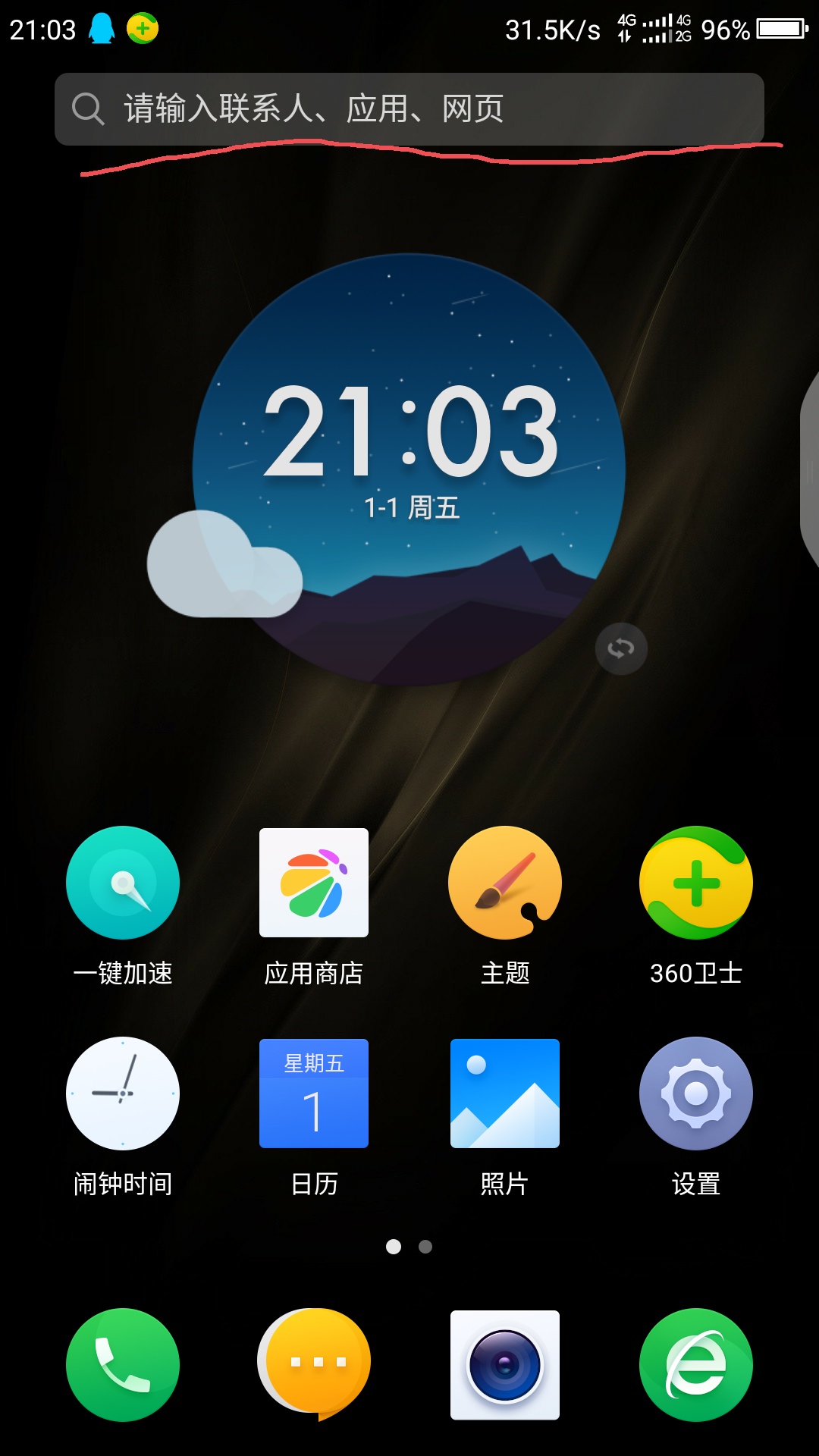Go to second home page indicator dot
This screenshot has height=1456, width=819.
(x=425, y=1247)
